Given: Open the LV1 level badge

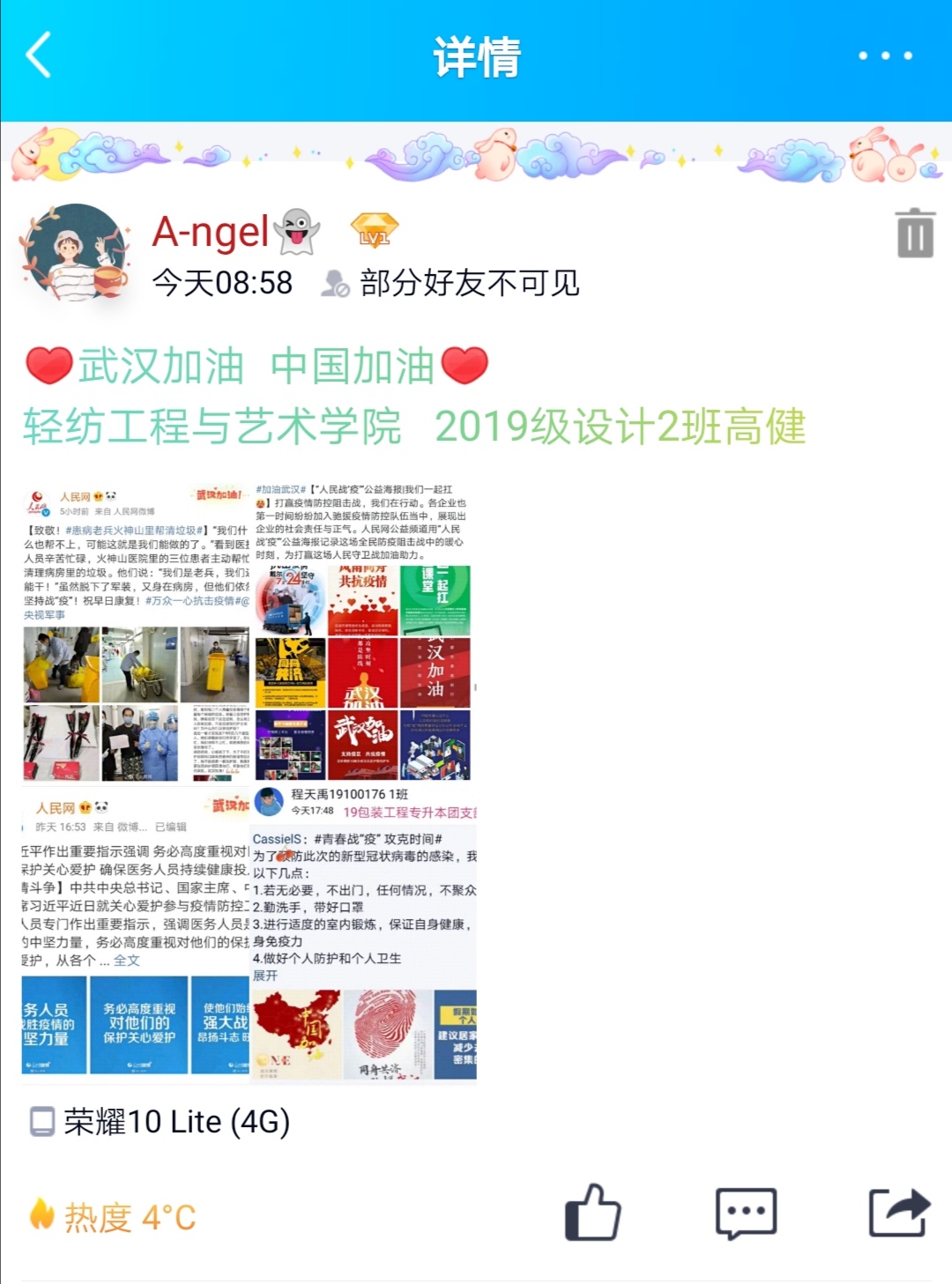Looking at the screenshot, I should 374,232.
